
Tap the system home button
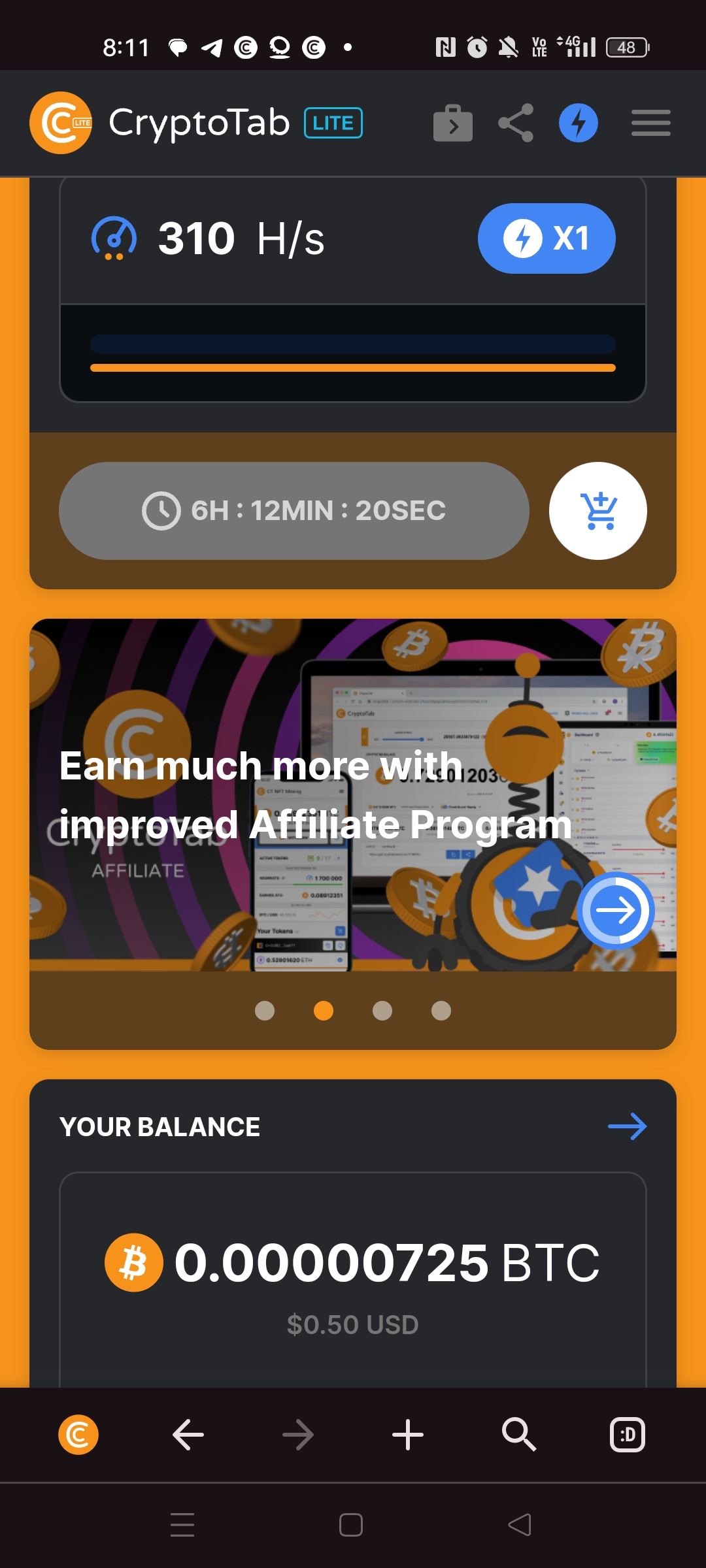pos(351,1526)
